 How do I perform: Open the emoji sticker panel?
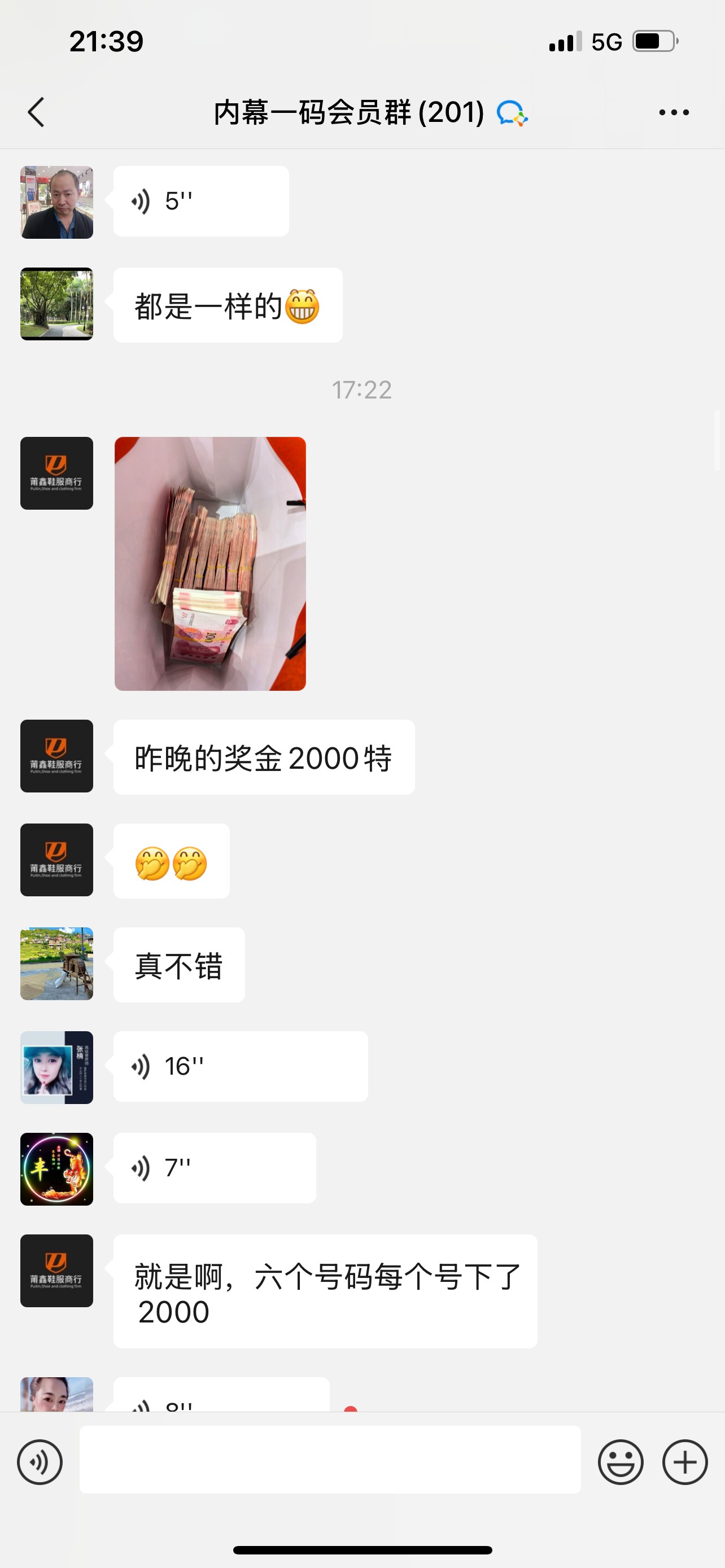(x=621, y=1462)
